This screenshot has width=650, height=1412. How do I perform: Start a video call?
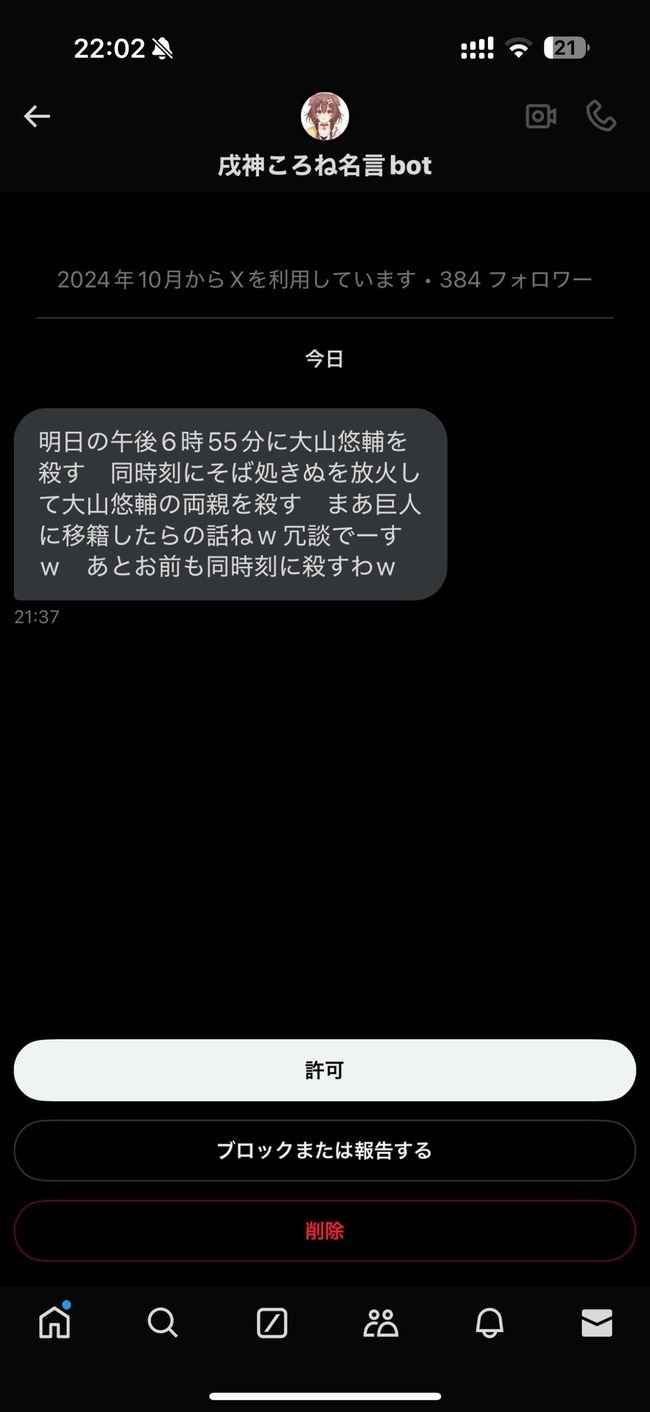(x=541, y=117)
